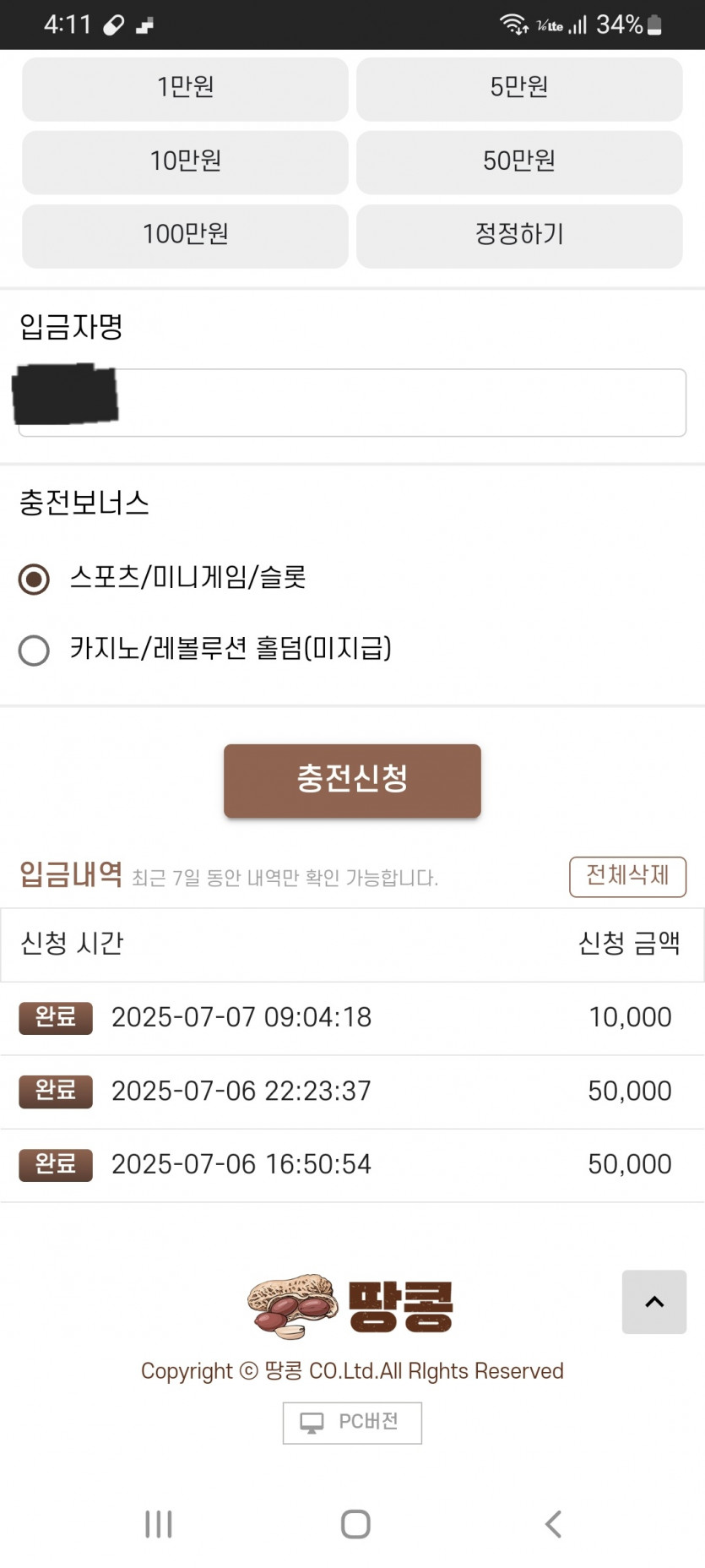Focus the 입금자명 text field
Image resolution: width=705 pixels, height=1568 pixels.
pos(352,402)
